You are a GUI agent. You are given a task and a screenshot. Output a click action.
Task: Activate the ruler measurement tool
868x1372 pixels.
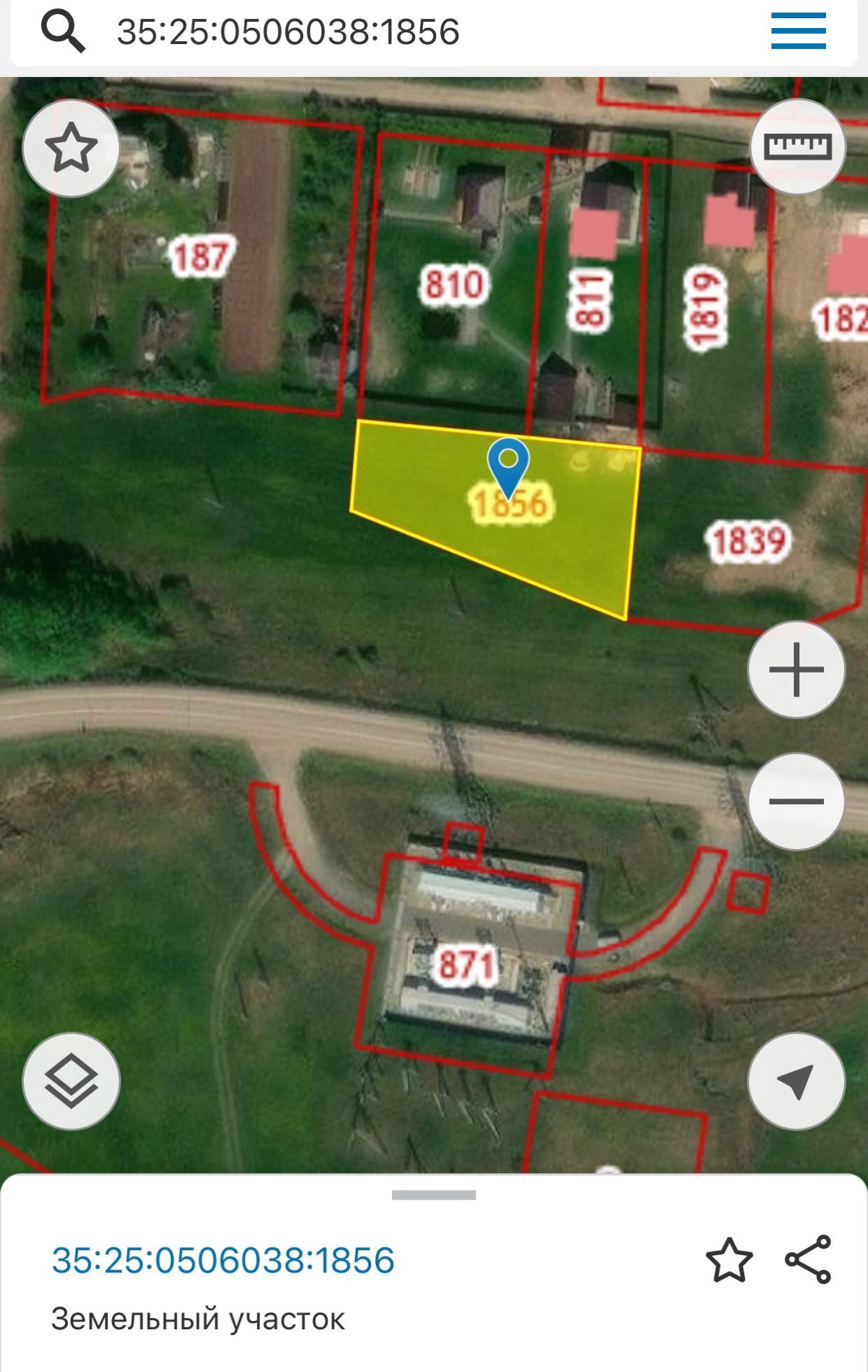[797, 147]
